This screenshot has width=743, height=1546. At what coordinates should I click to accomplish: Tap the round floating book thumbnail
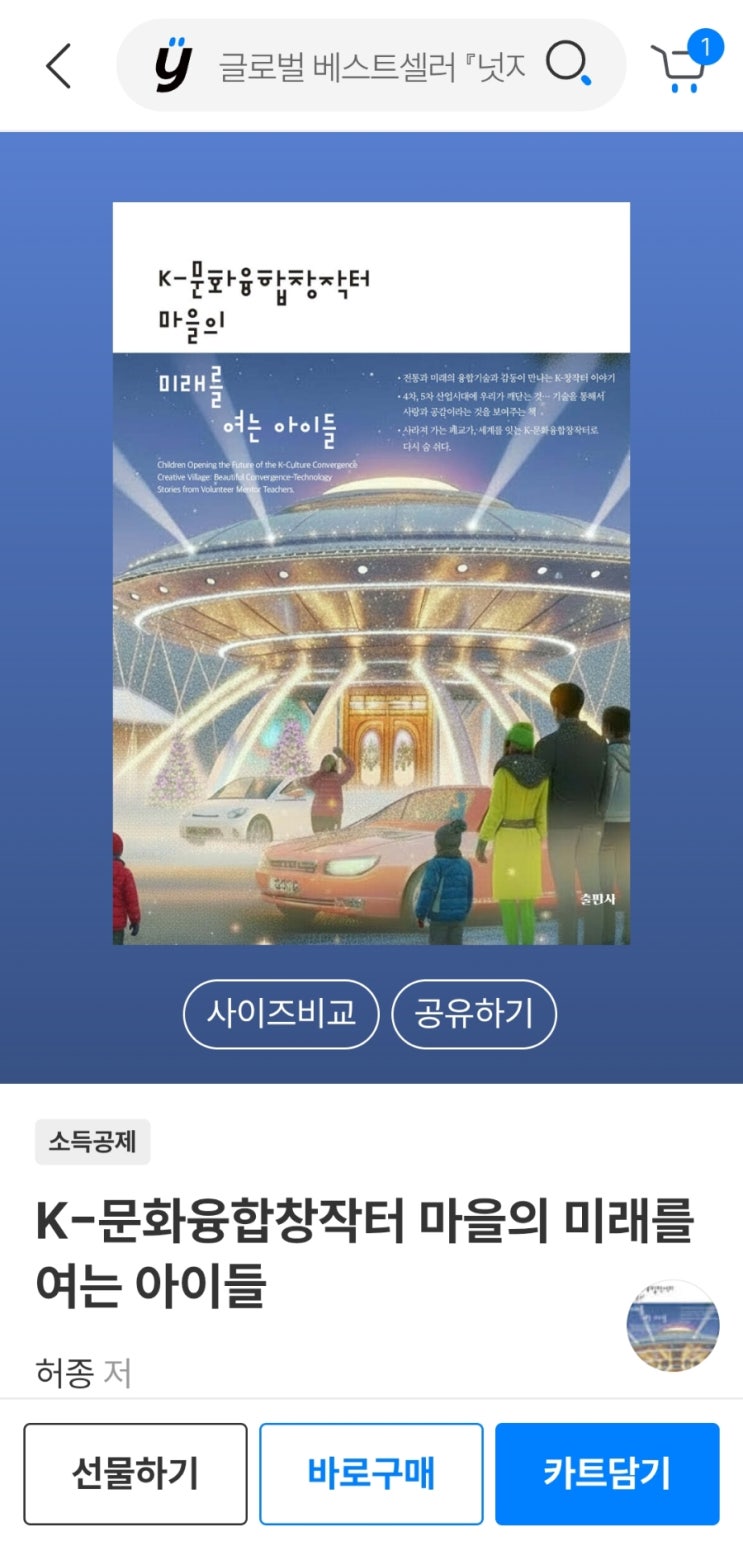point(672,1325)
